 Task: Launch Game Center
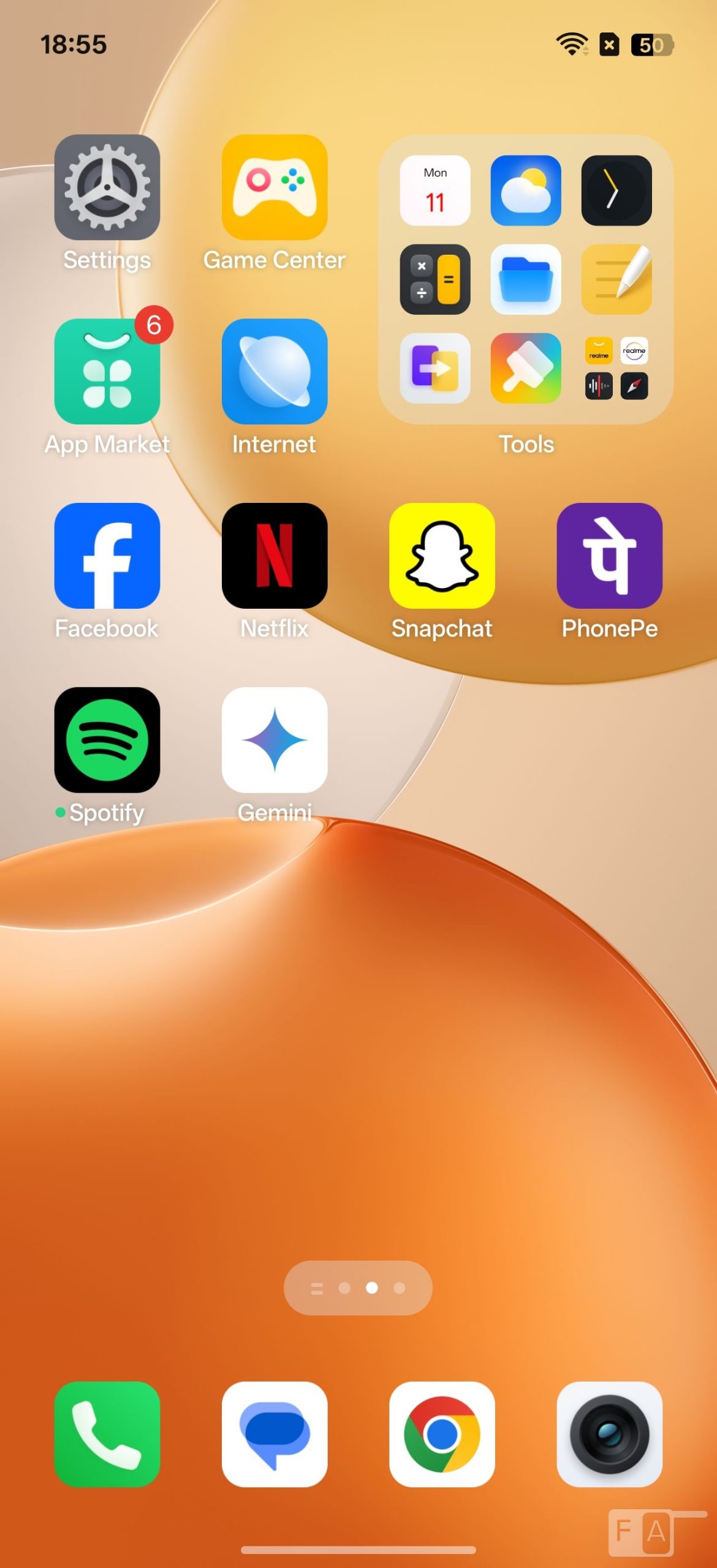click(x=275, y=187)
